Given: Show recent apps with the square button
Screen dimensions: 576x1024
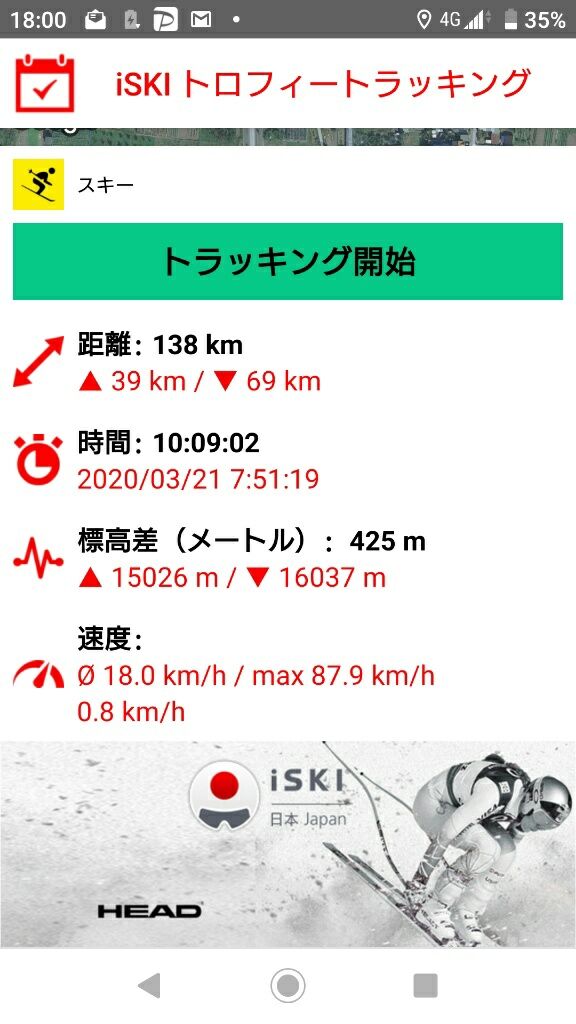Looking at the screenshot, I should pos(425,985).
